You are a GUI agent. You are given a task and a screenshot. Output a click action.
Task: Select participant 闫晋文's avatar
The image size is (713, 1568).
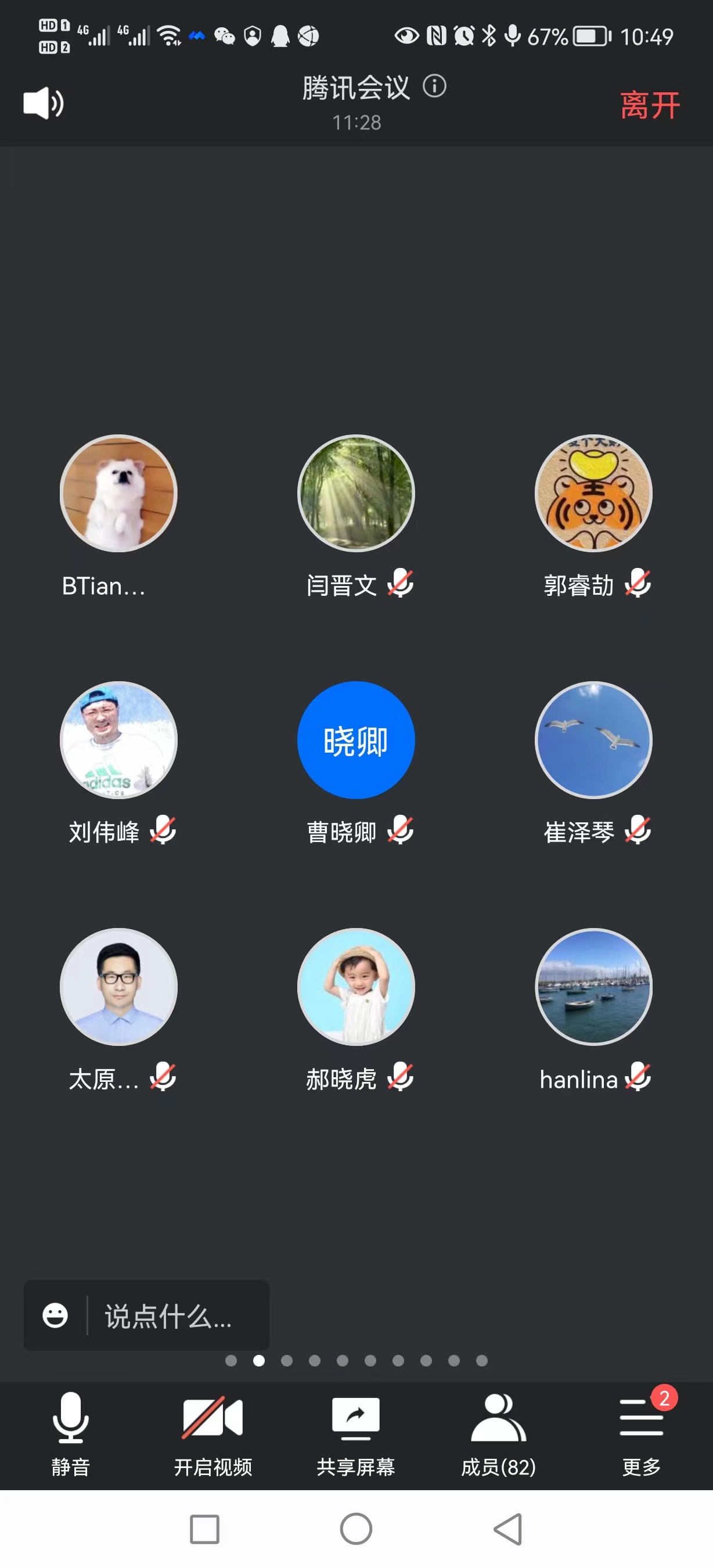pos(356,493)
